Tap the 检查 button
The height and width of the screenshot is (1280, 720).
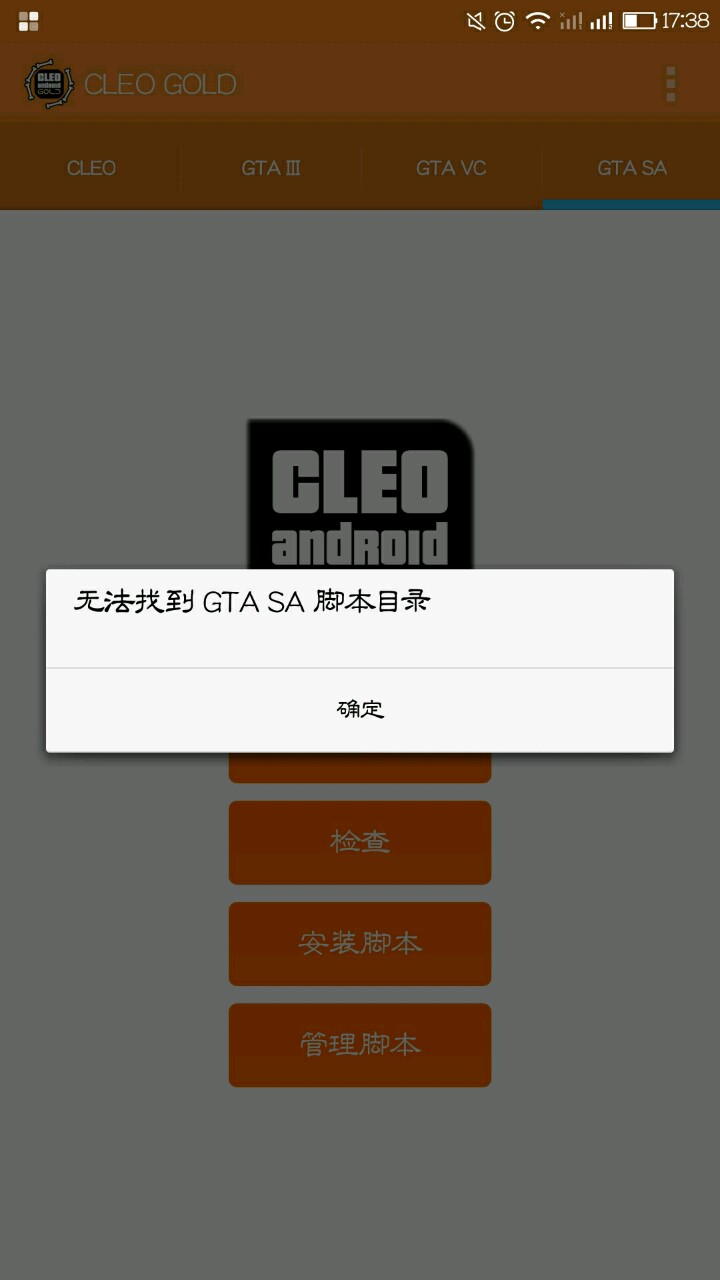pyautogui.click(x=360, y=842)
